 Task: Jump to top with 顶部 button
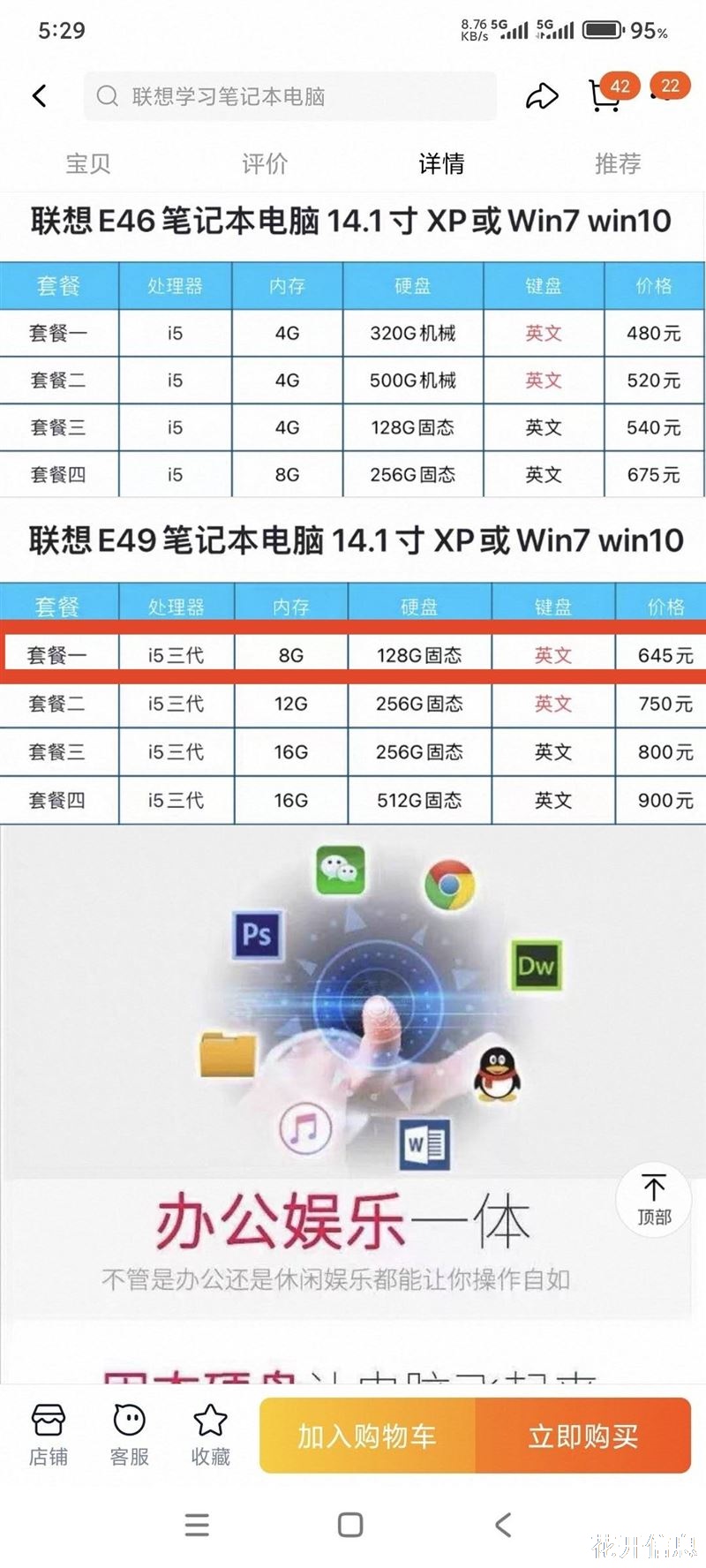(654, 1199)
